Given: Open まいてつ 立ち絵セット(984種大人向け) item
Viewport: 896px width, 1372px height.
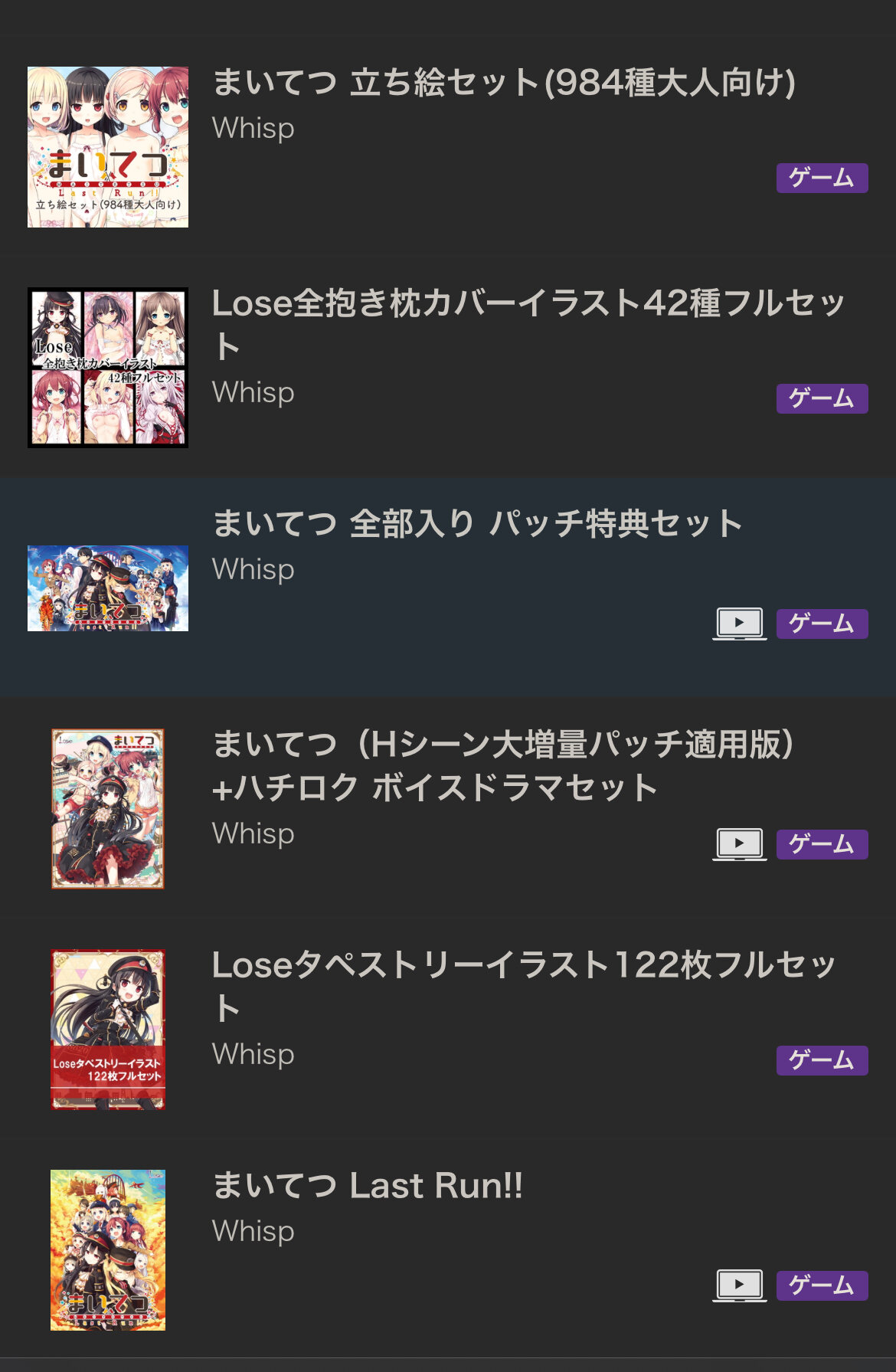Looking at the screenshot, I should coord(503,83).
